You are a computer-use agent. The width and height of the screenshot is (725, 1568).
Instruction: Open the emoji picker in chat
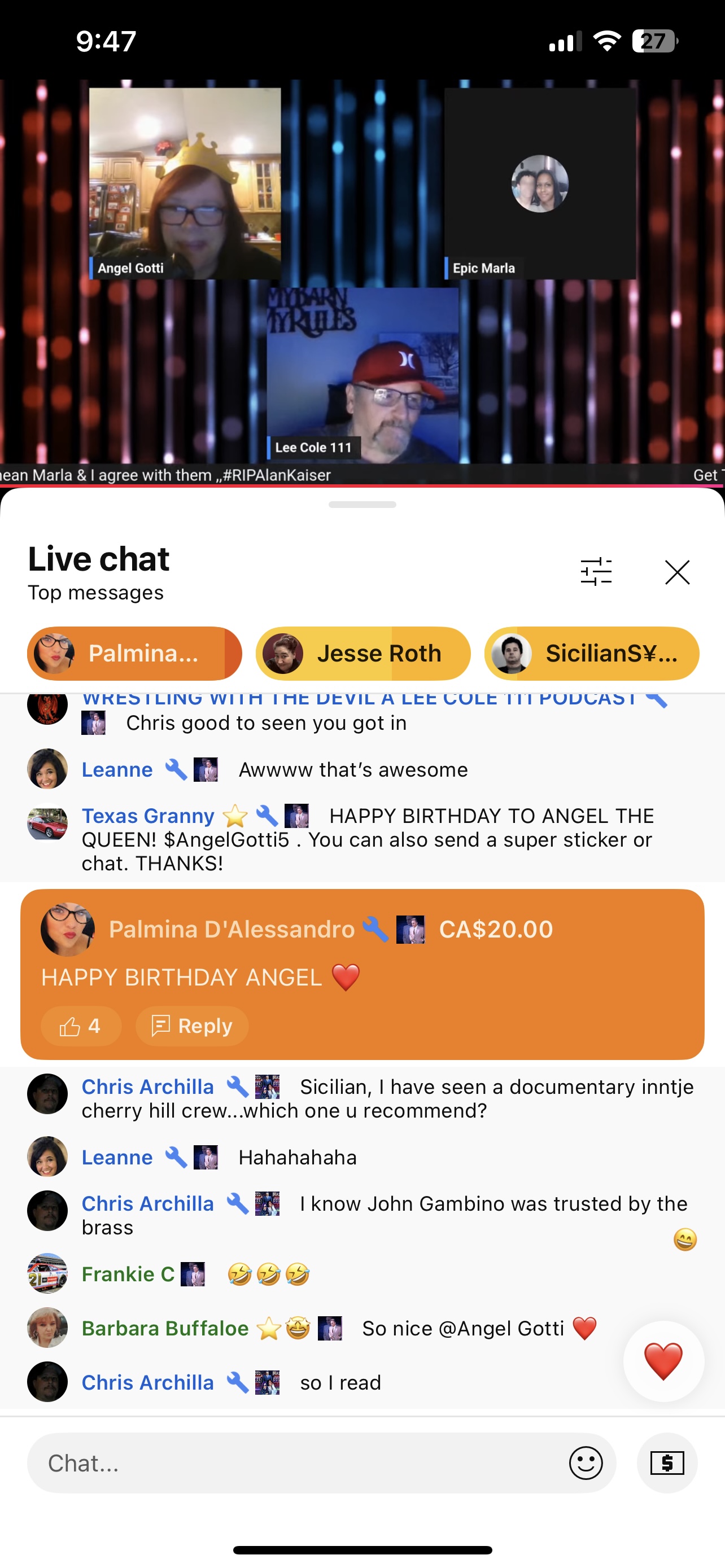point(586,1462)
